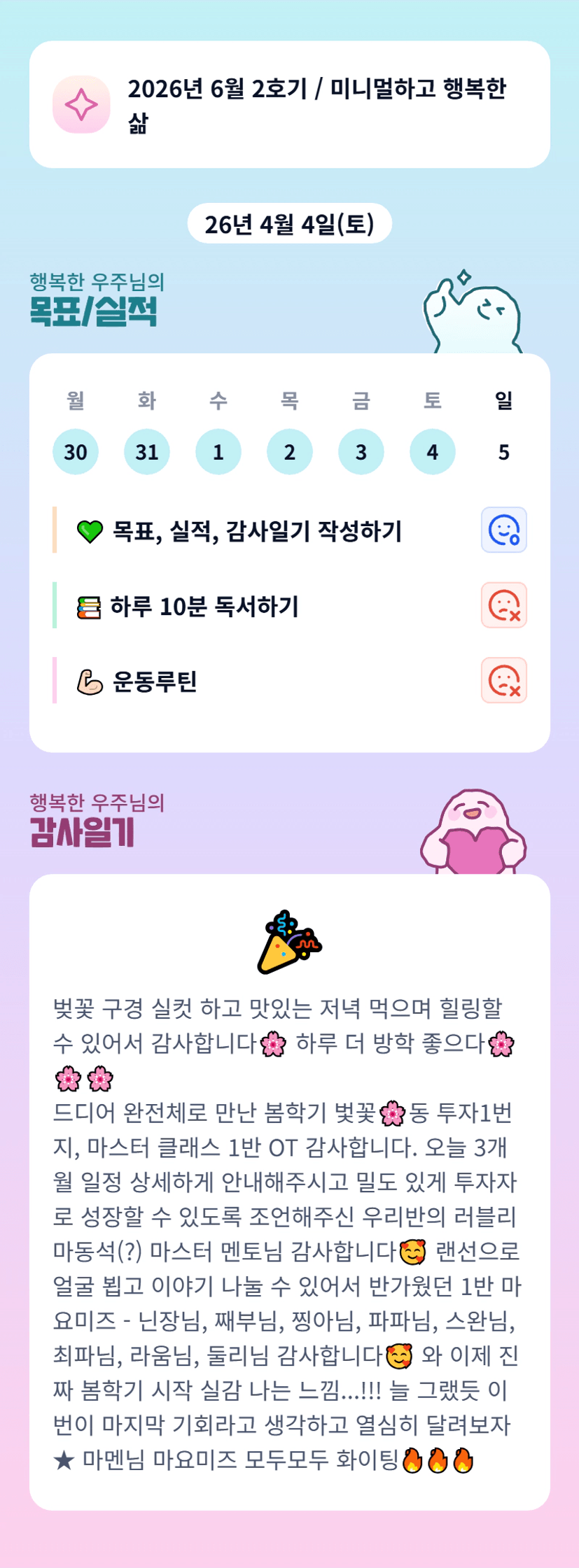
Task: Select Thursday the 2nd in the week row
Action: [290, 452]
